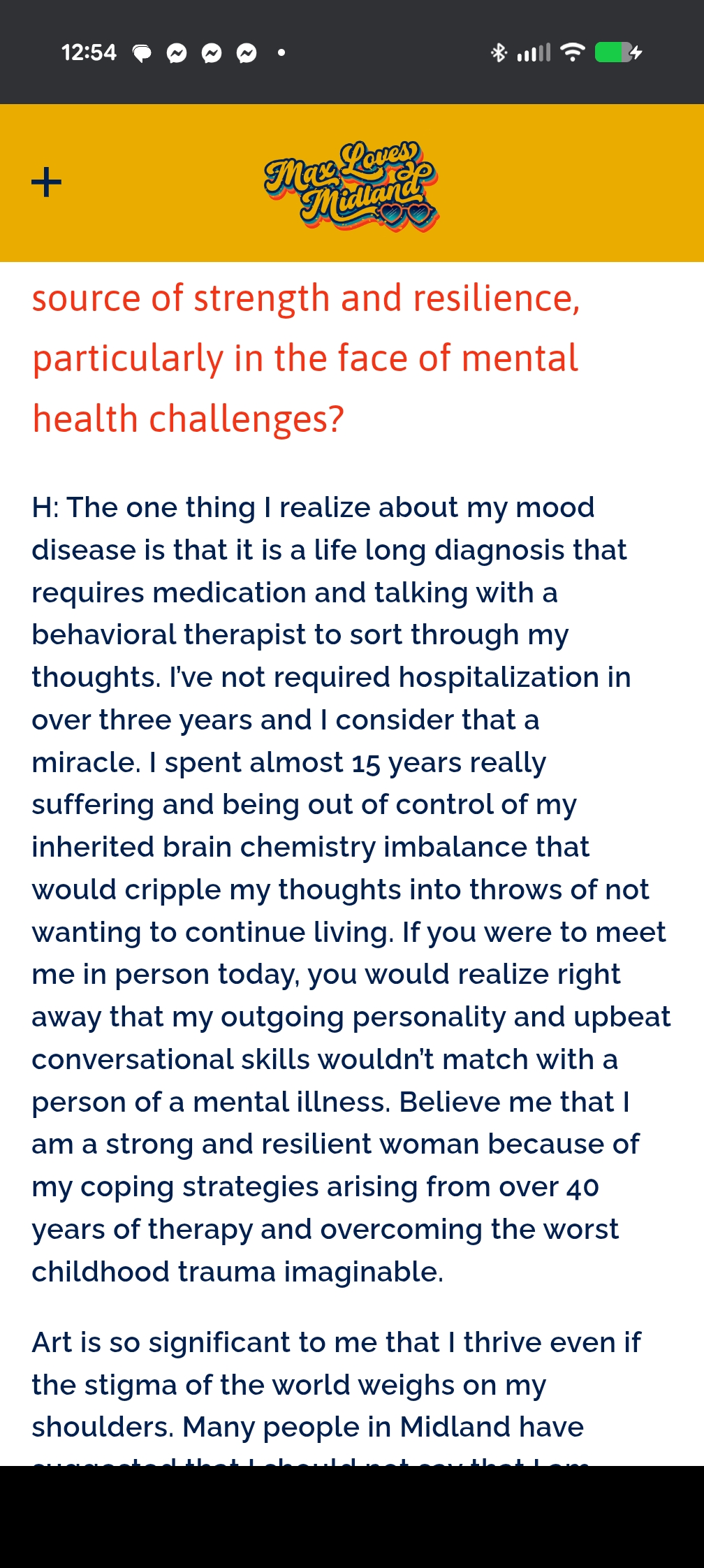
Task: Open the plus menu in the header
Action: pos(47,182)
